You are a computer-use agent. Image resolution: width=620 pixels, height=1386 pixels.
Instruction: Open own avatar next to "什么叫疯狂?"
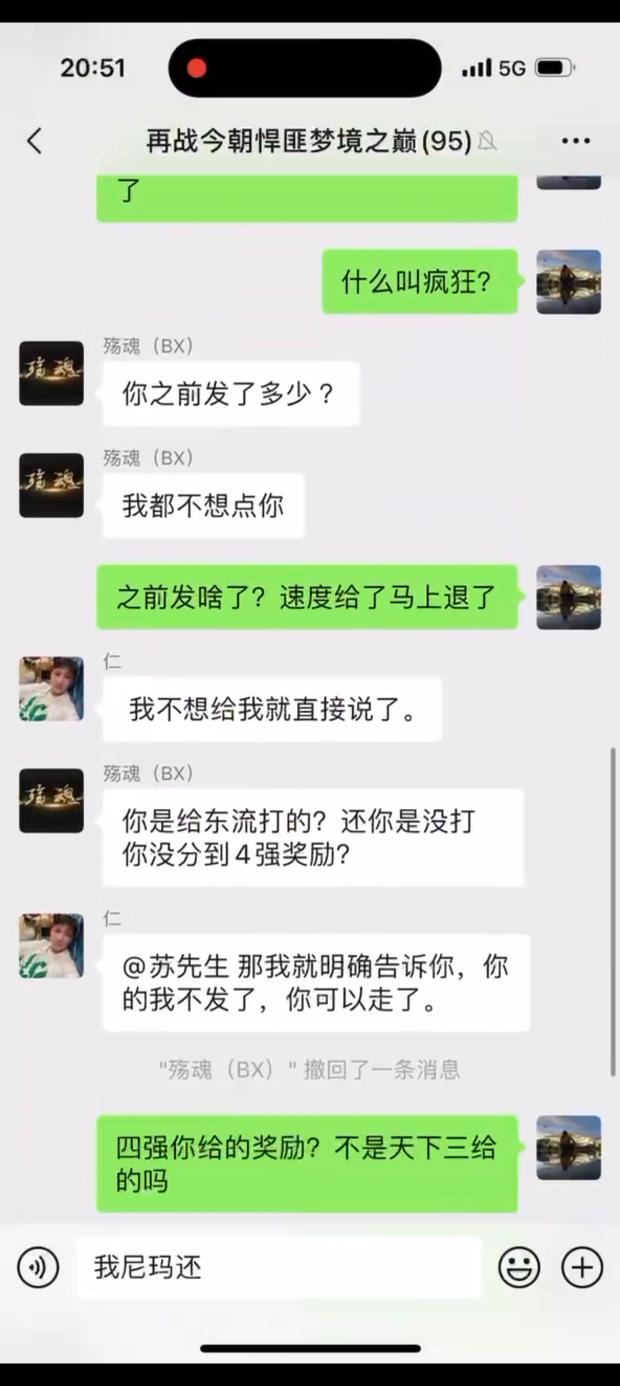569,282
